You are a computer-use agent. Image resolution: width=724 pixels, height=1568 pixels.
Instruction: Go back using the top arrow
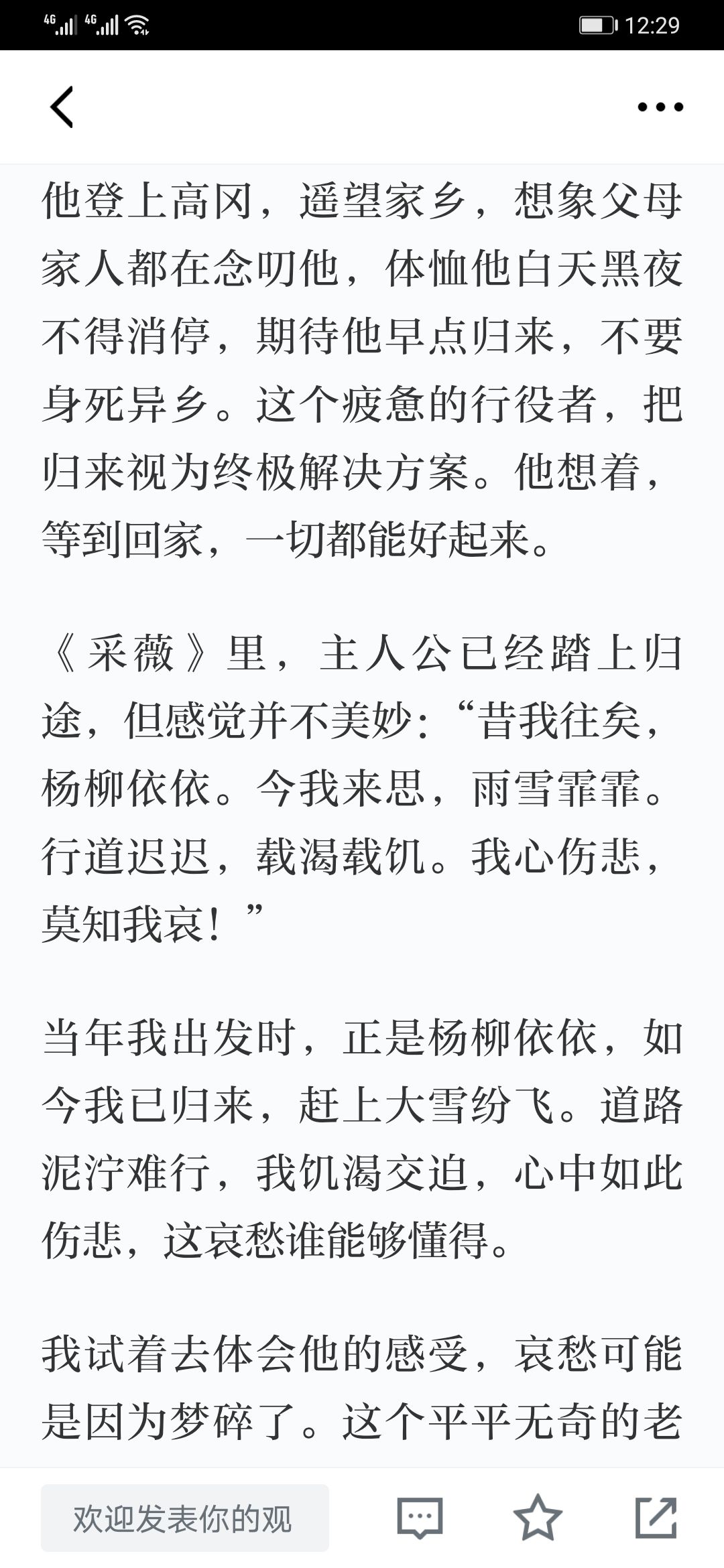point(62,107)
